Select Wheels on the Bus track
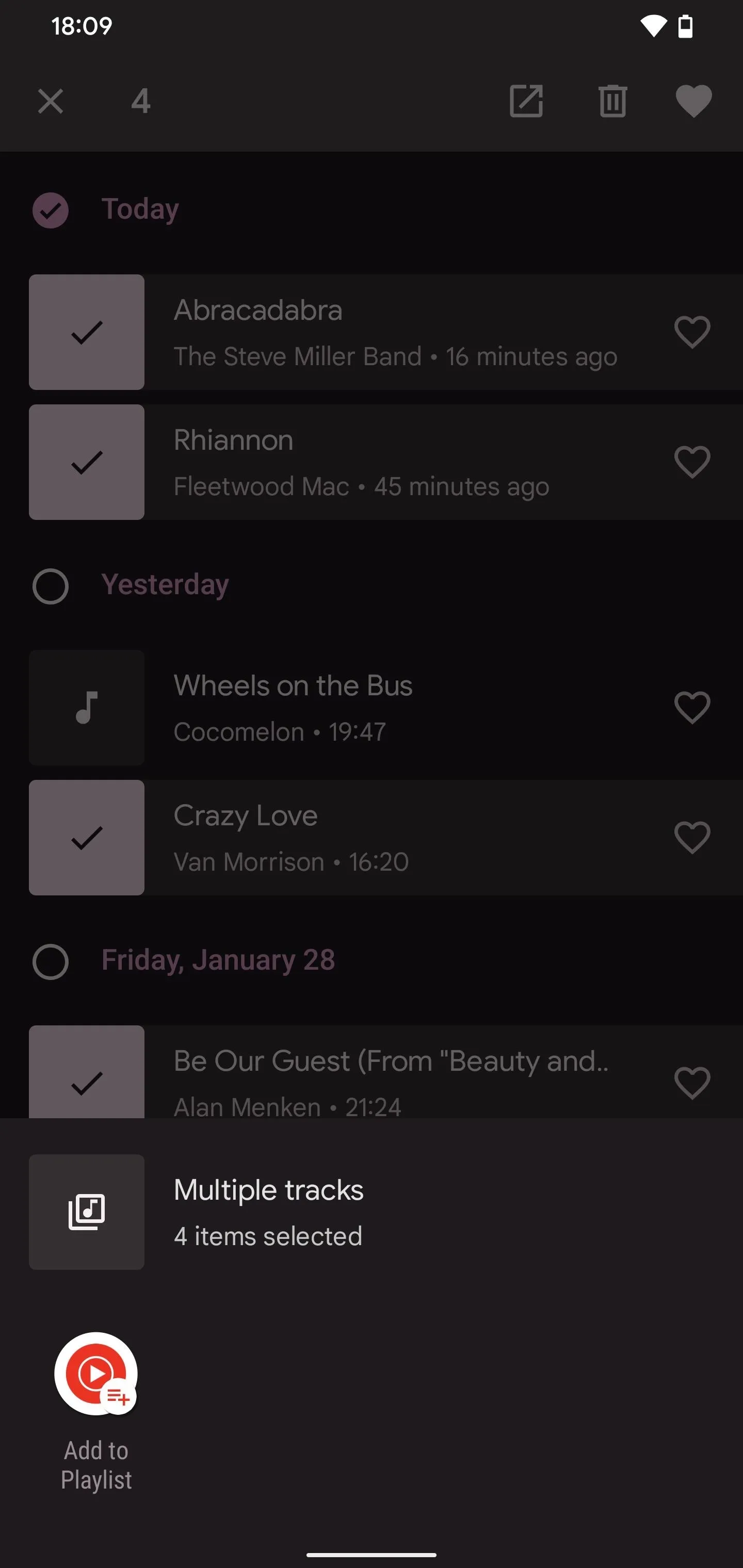Image resolution: width=743 pixels, height=1568 pixels. [87, 707]
